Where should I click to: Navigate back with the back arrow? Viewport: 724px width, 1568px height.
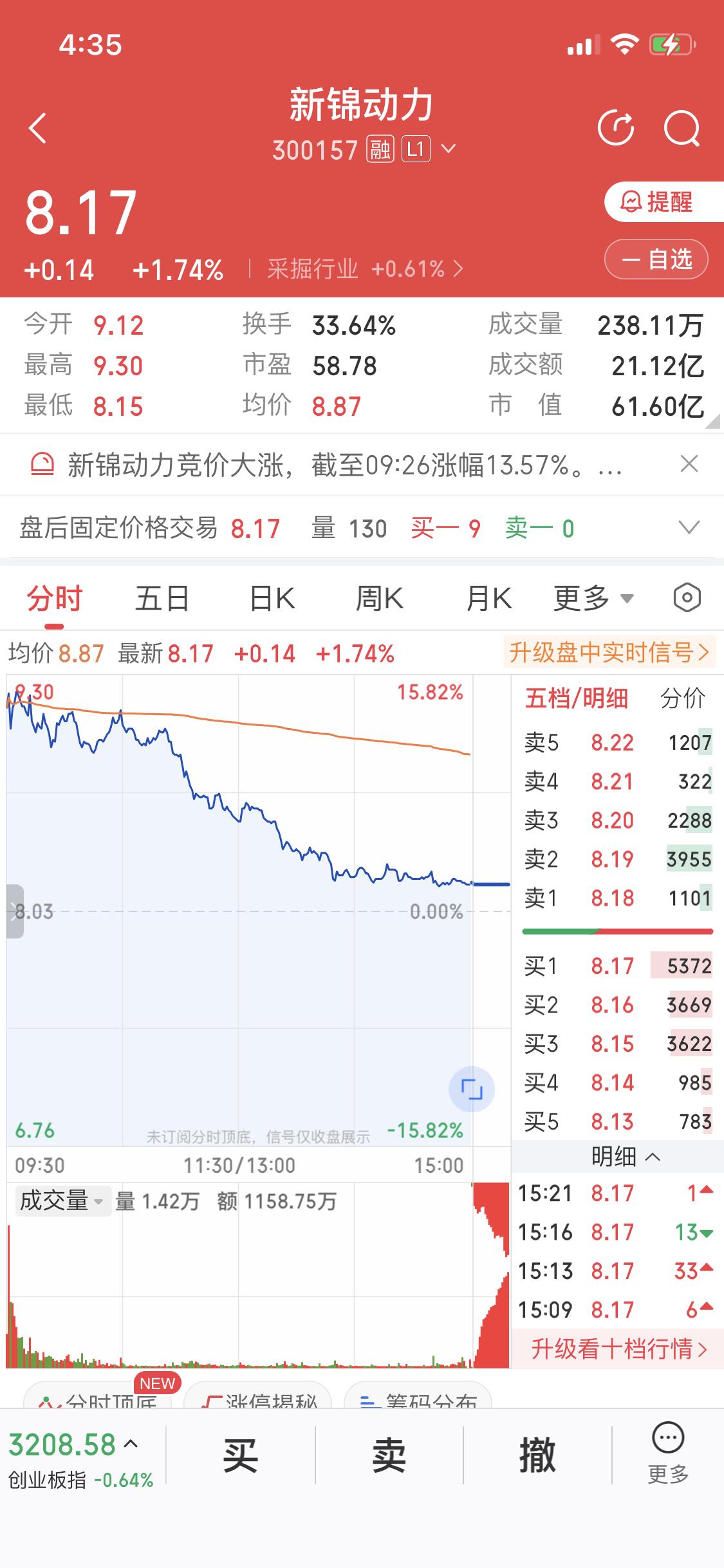click(x=37, y=127)
